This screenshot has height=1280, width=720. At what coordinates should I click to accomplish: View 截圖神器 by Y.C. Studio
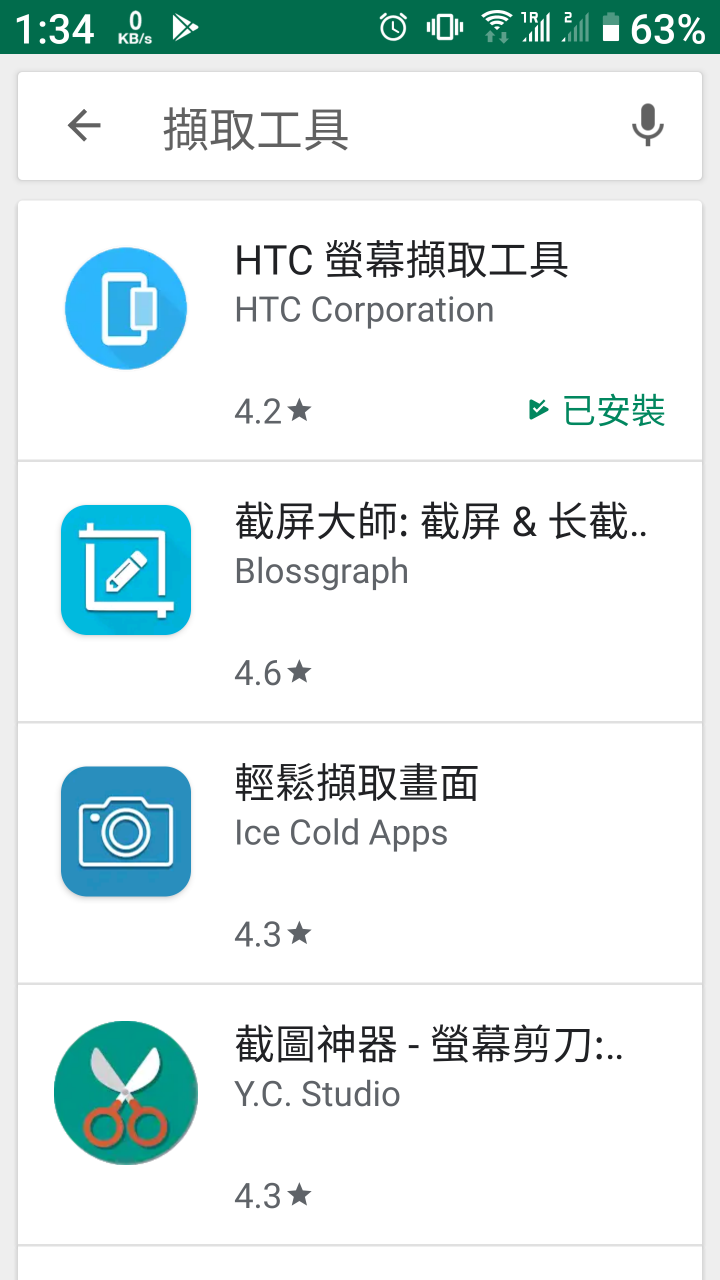point(360,1115)
